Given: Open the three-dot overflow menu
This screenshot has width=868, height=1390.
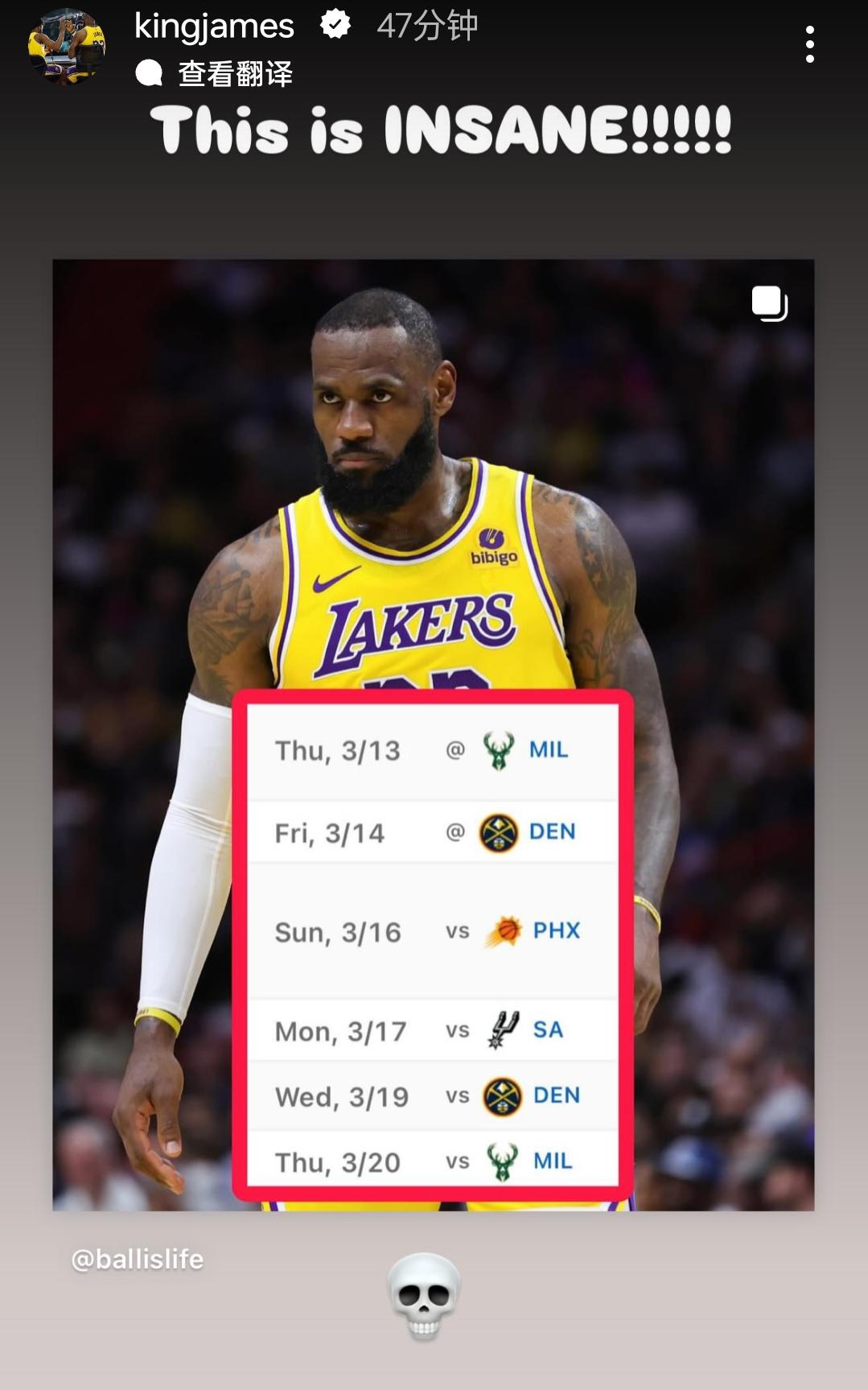Looking at the screenshot, I should point(809,44).
